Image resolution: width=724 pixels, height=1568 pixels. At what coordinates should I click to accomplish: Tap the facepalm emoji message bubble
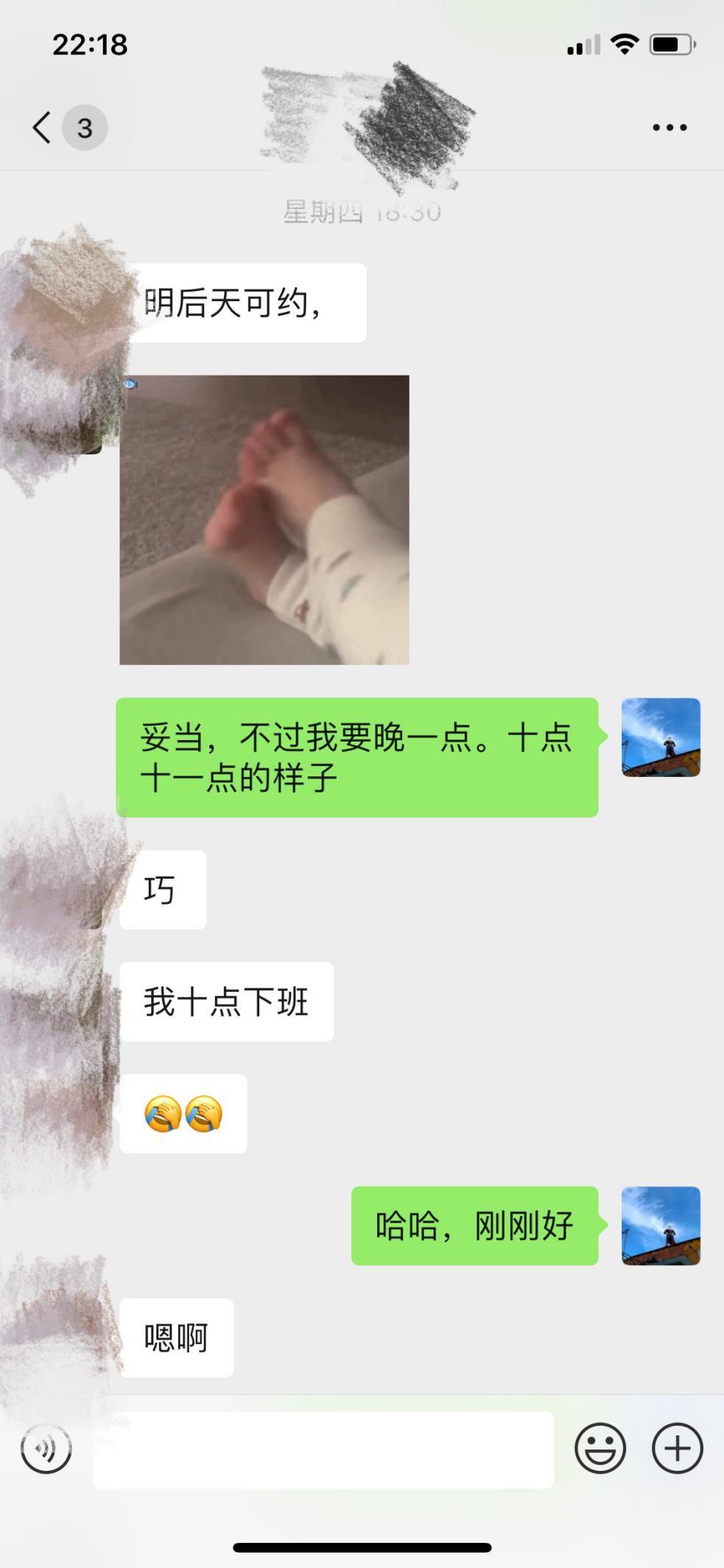pyautogui.click(x=182, y=1114)
